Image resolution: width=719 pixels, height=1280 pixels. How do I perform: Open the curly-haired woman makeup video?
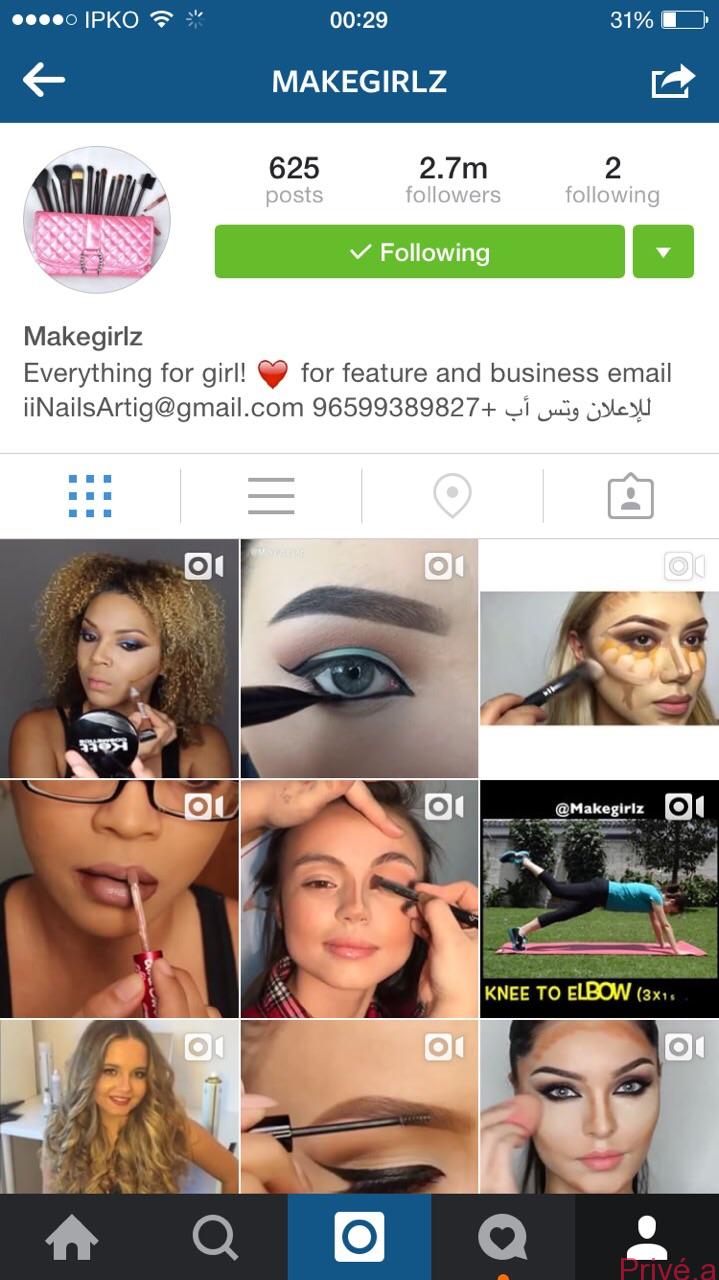click(x=119, y=659)
